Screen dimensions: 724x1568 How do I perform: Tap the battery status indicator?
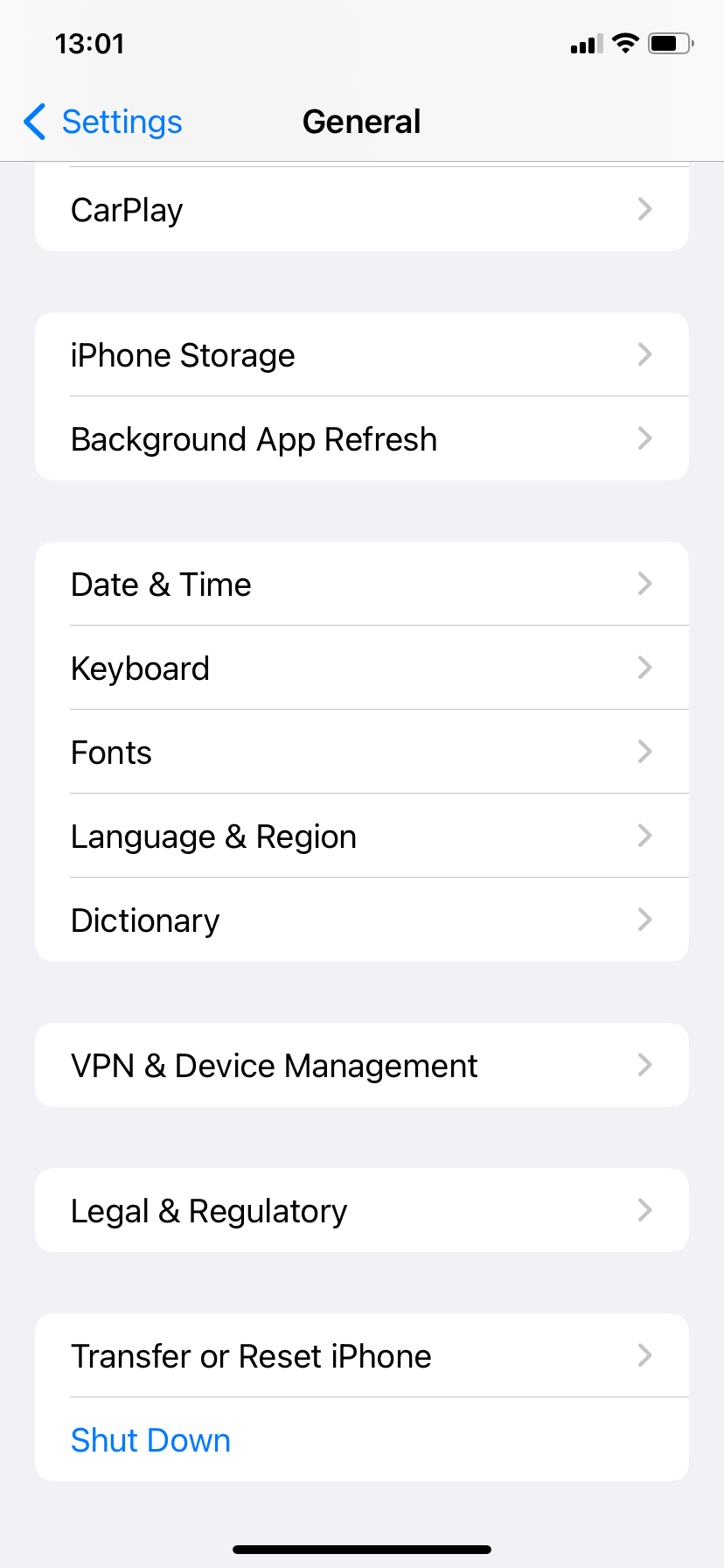[x=670, y=44]
